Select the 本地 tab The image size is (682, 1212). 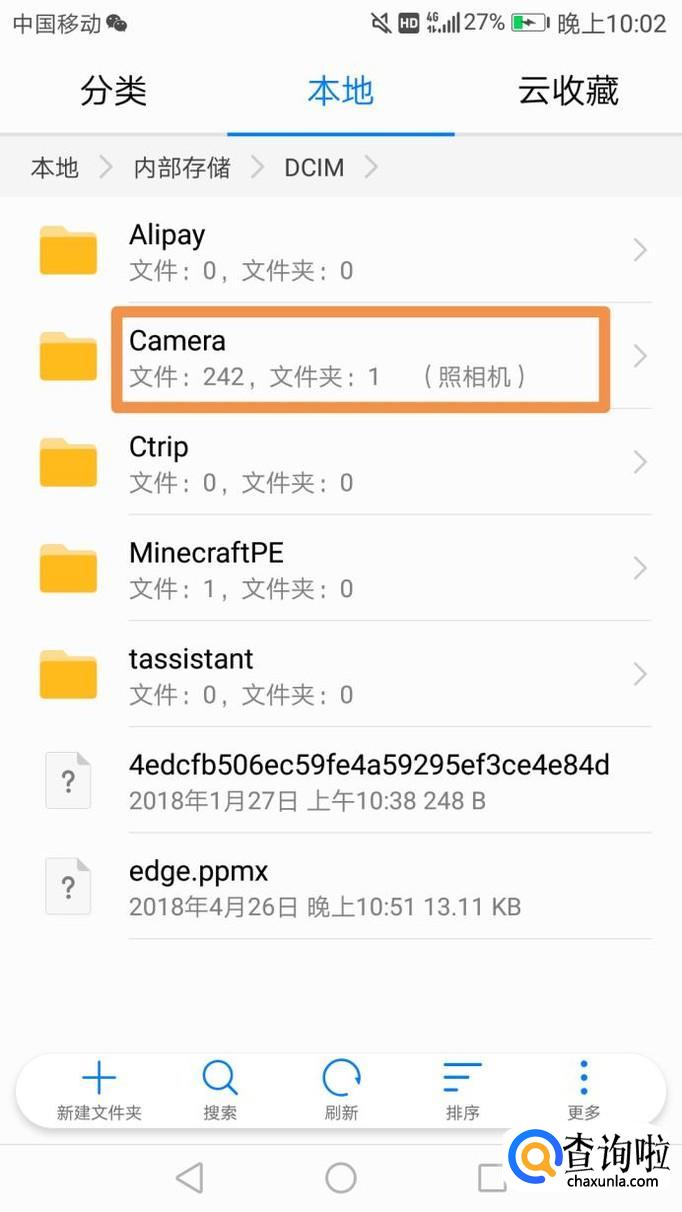coord(340,92)
